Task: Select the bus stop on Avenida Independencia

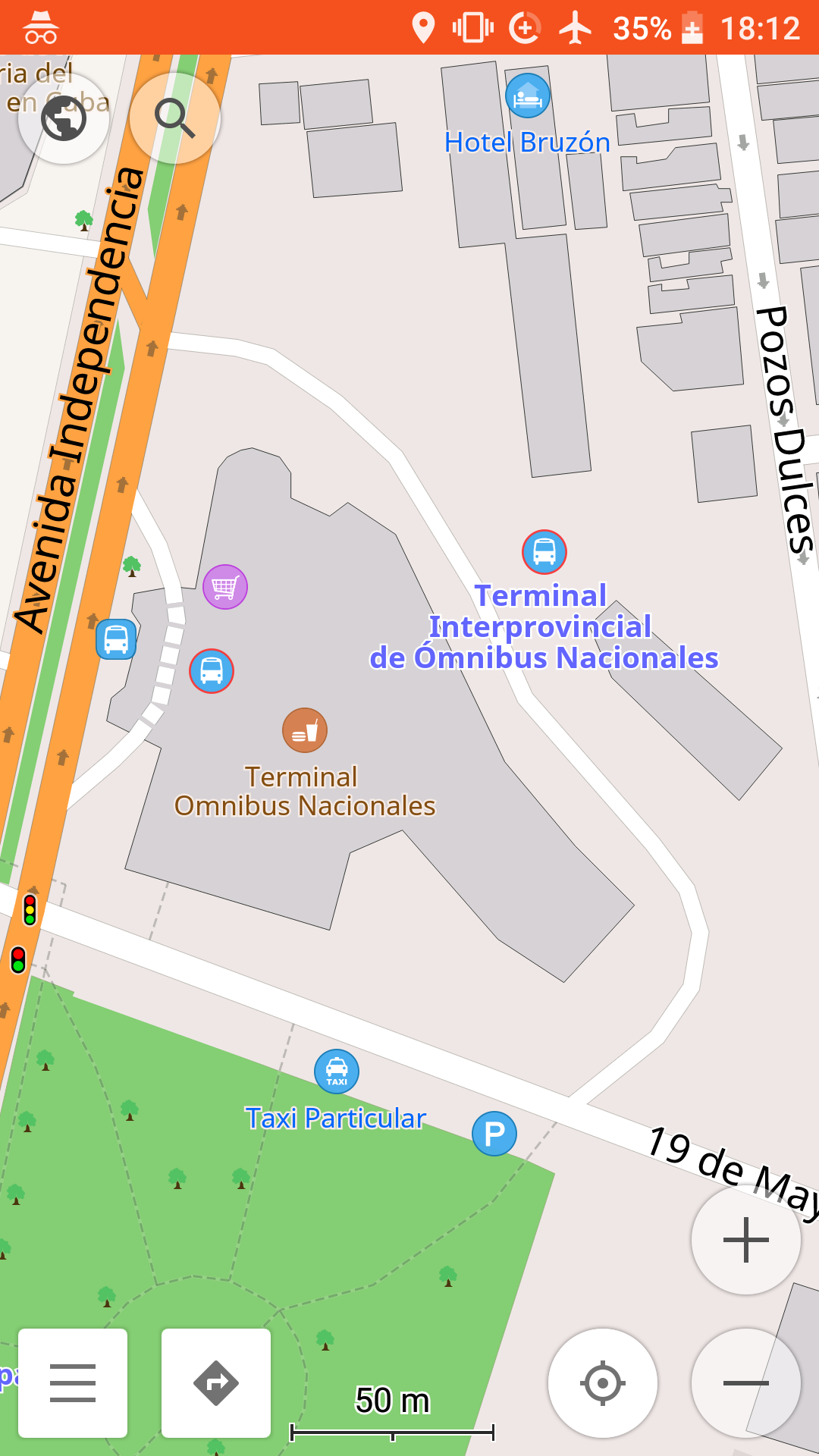Action: click(x=116, y=639)
